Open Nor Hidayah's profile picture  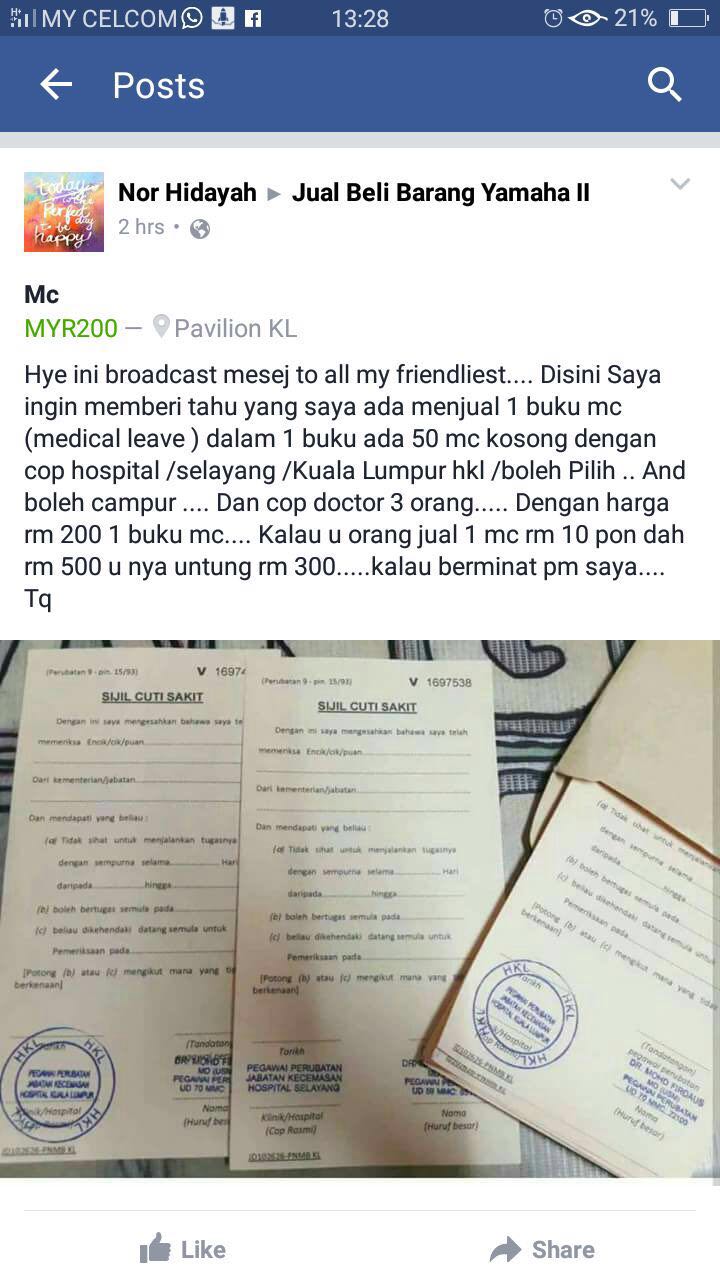[x=64, y=211]
